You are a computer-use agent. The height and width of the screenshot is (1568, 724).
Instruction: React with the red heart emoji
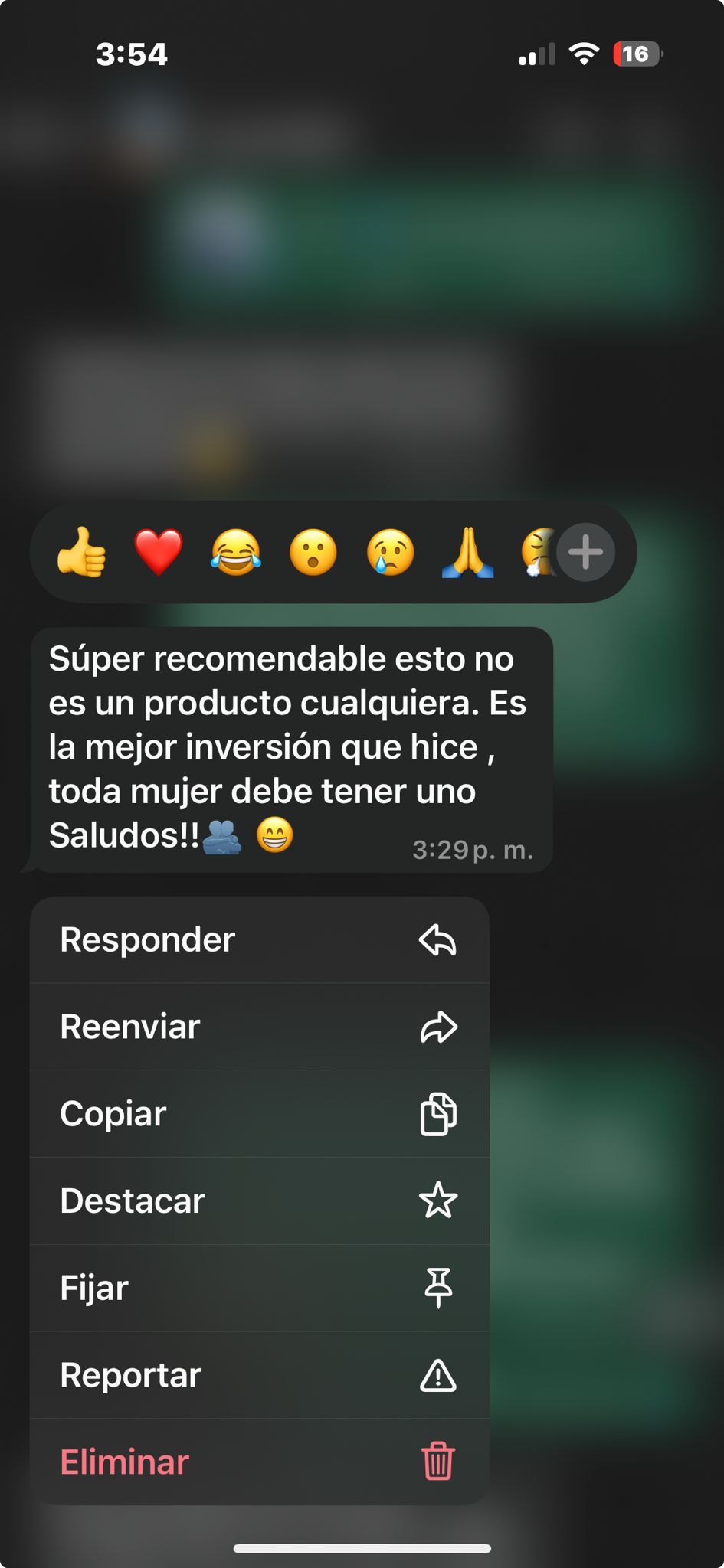159,552
